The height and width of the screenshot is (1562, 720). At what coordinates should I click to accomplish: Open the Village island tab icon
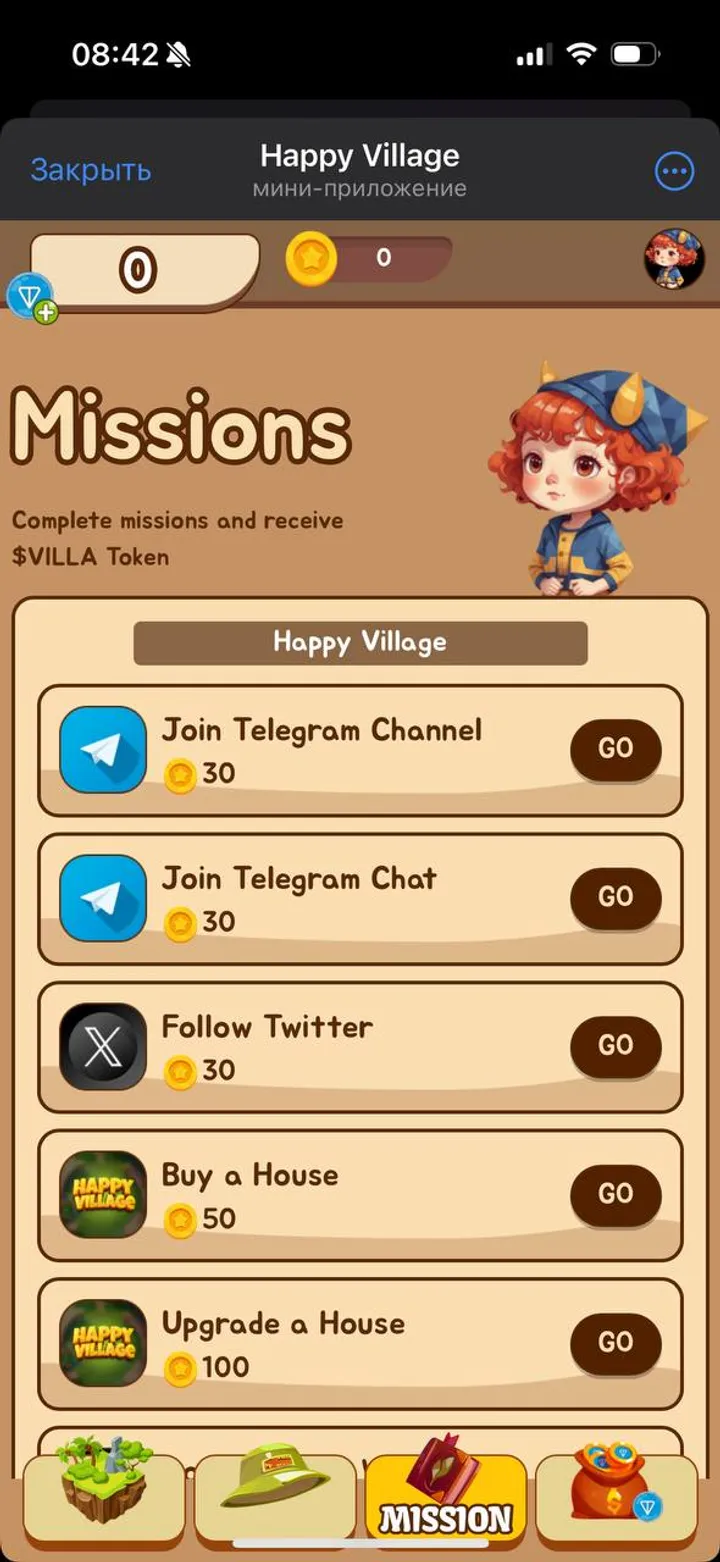click(103, 1490)
